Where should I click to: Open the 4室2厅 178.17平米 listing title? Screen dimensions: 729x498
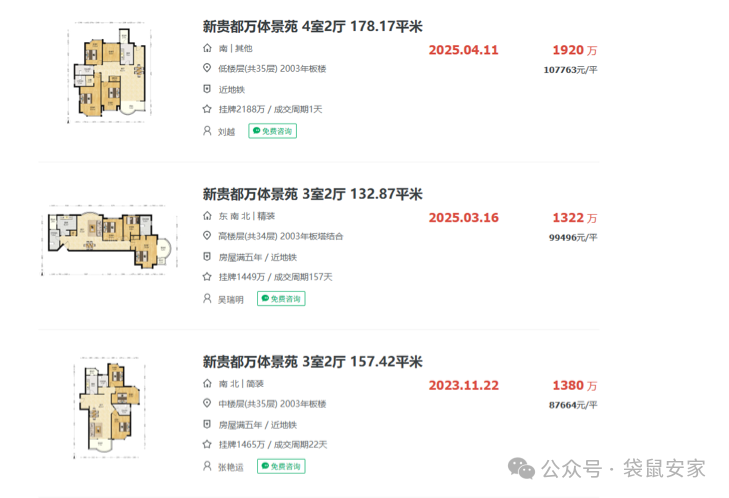312,26
